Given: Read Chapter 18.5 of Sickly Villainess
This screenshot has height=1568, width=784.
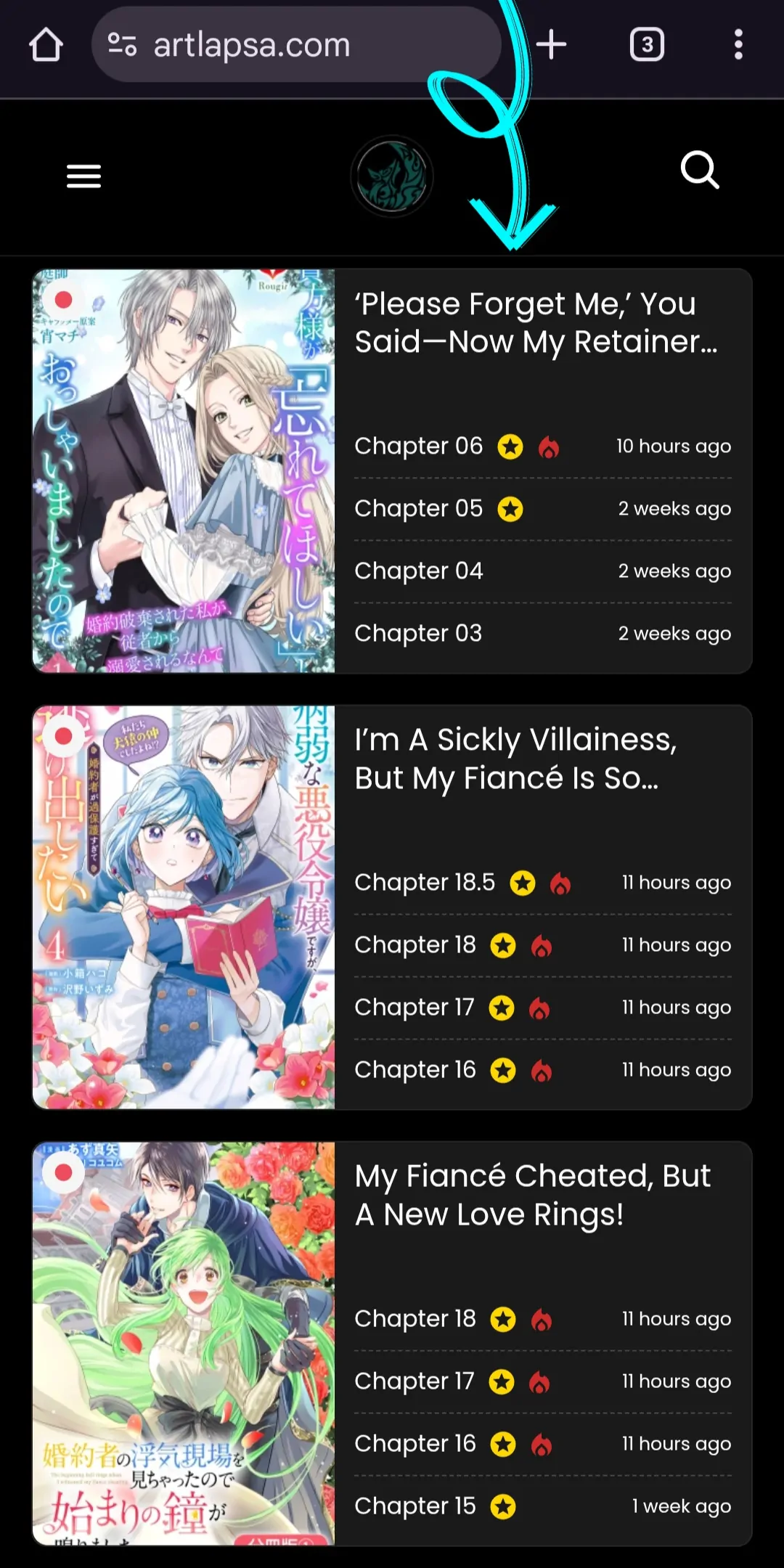Looking at the screenshot, I should tap(425, 882).
